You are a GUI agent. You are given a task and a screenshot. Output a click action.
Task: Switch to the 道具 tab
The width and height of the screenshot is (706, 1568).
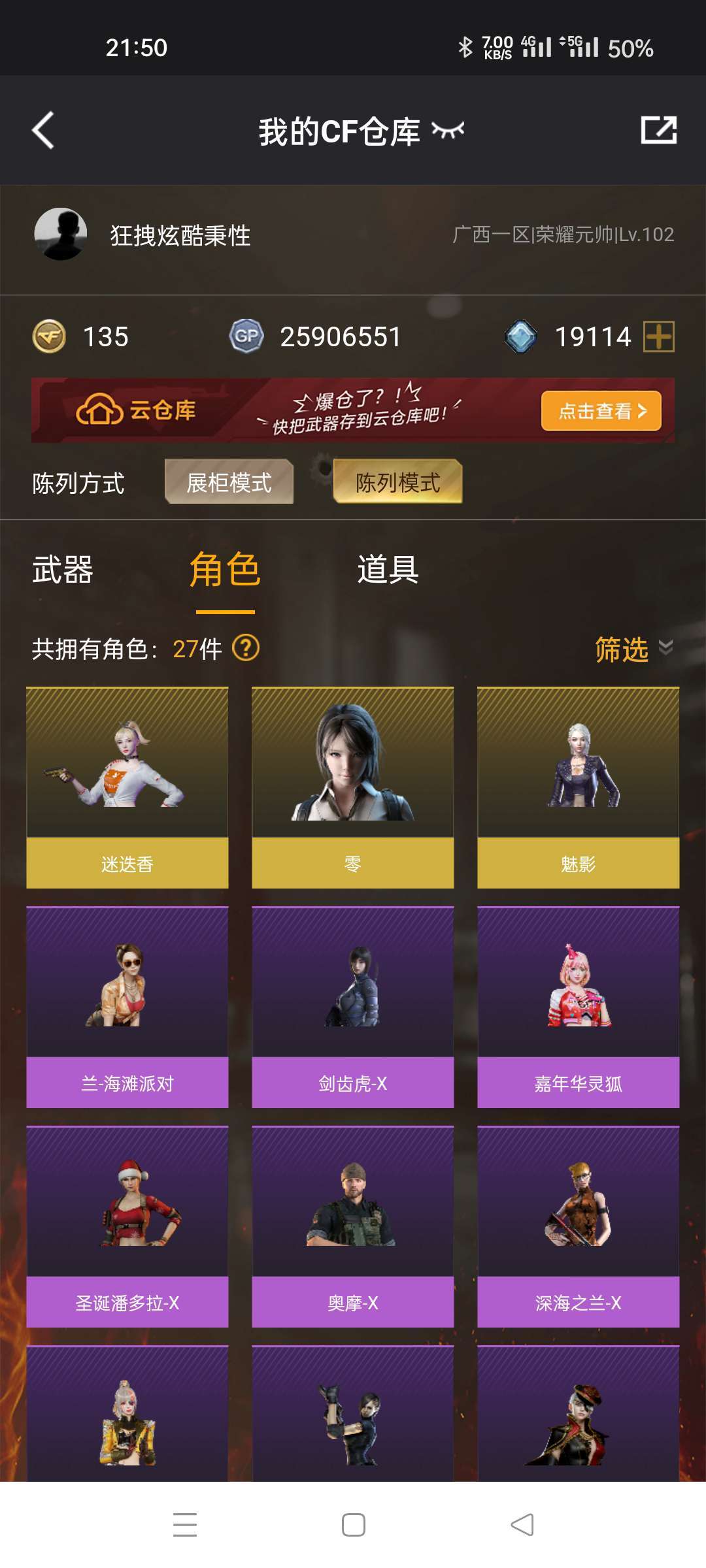(388, 570)
